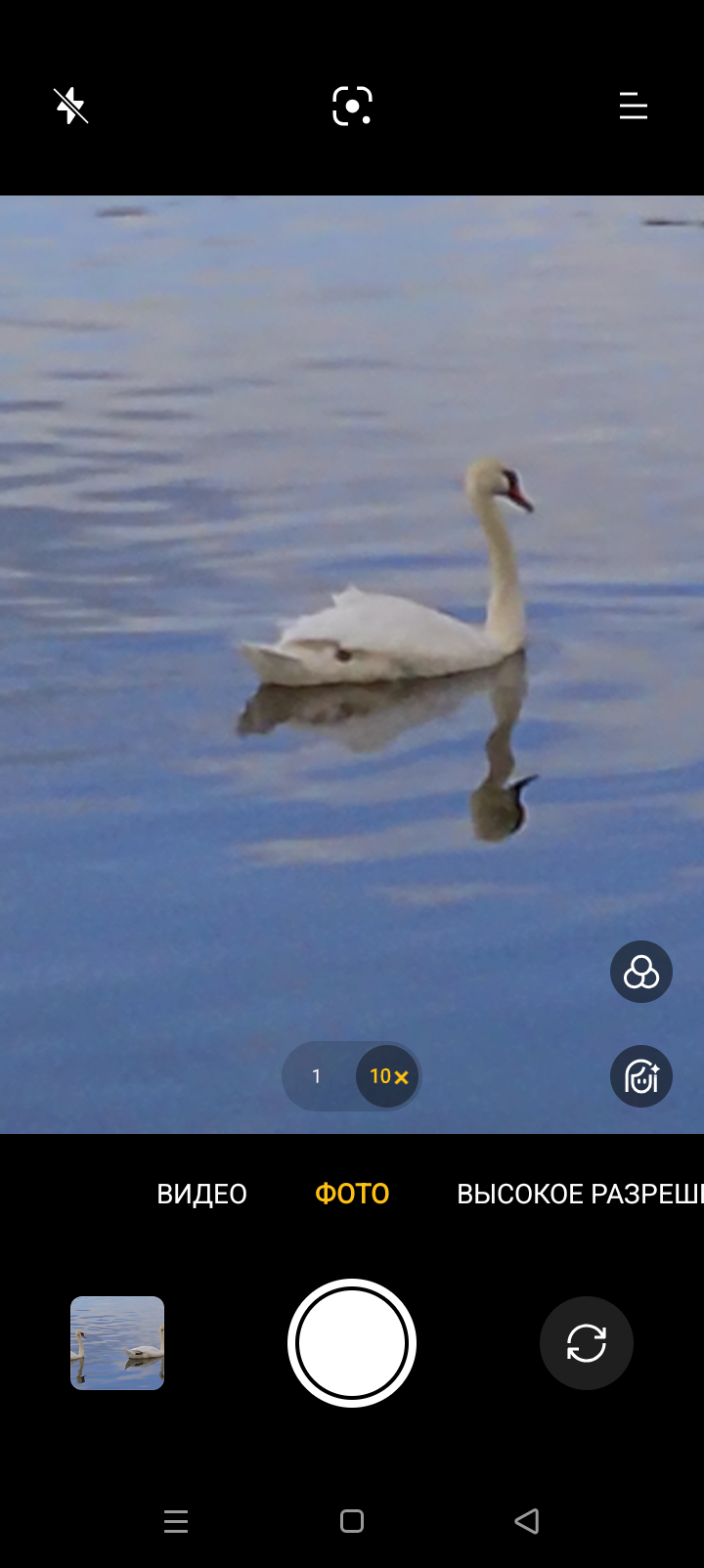Open recent apps from the navigation bar
The width and height of the screenshot is (704, 1568).
click(176, 1521)
